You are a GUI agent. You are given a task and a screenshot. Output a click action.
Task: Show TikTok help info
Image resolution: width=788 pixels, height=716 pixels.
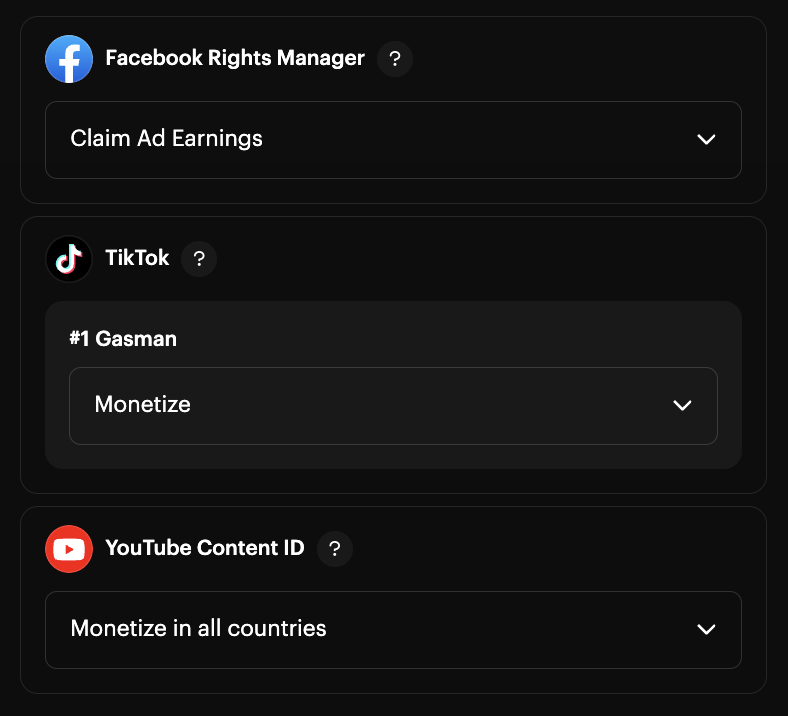(199, 259)
